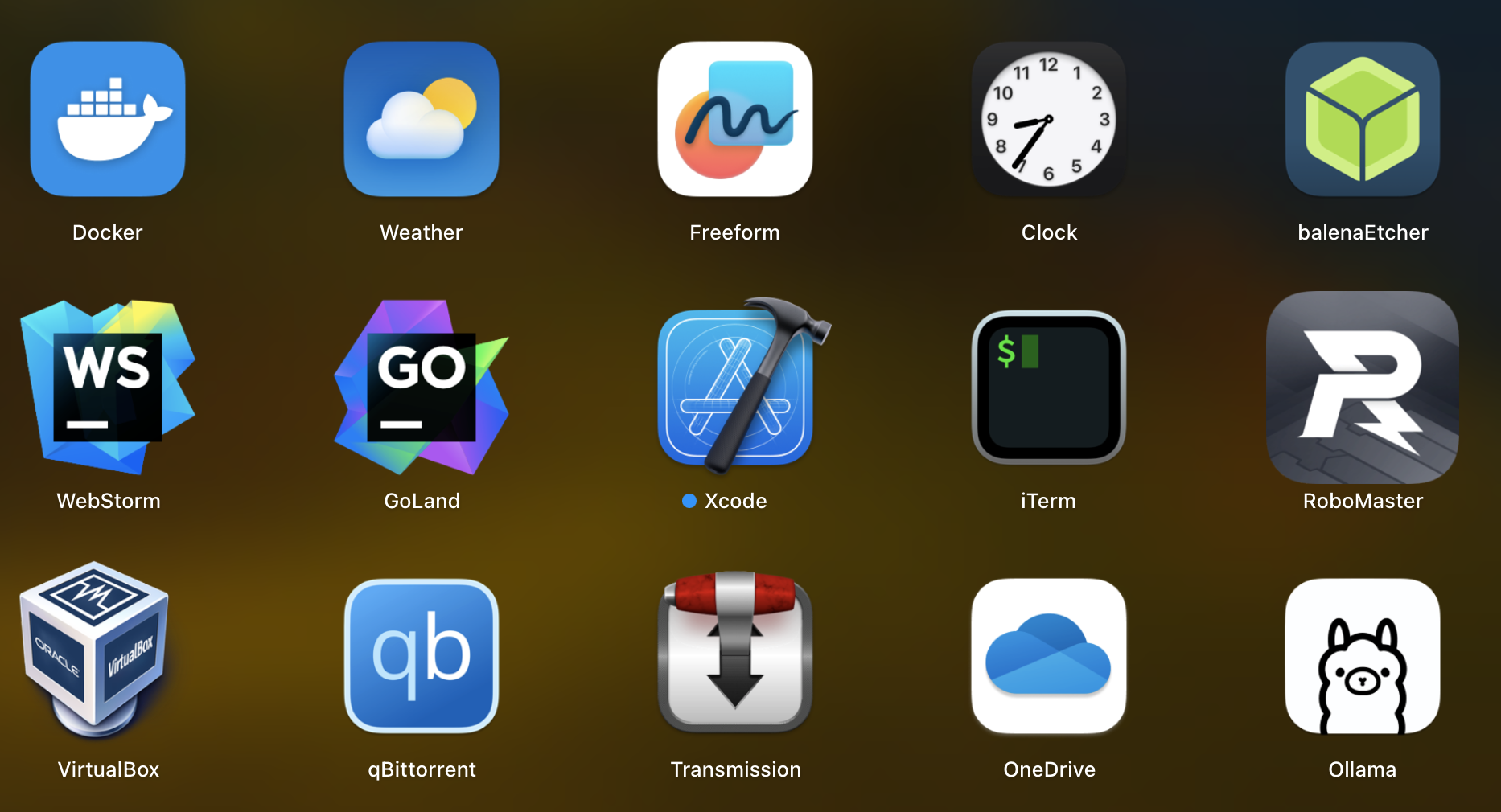
Task: Open Freeform
Action: click(x=735, y=119)
